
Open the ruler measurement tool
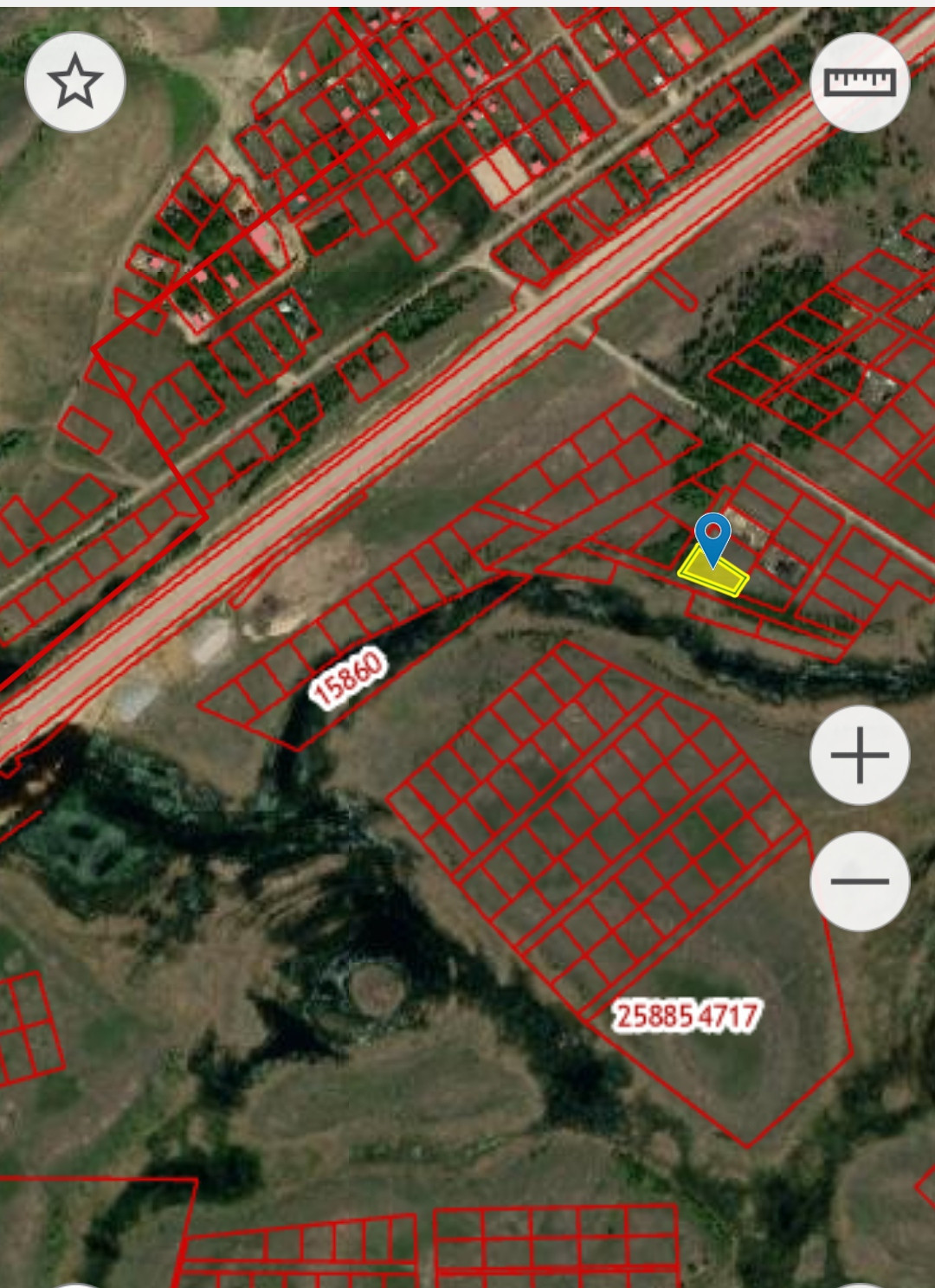point(860,83)
